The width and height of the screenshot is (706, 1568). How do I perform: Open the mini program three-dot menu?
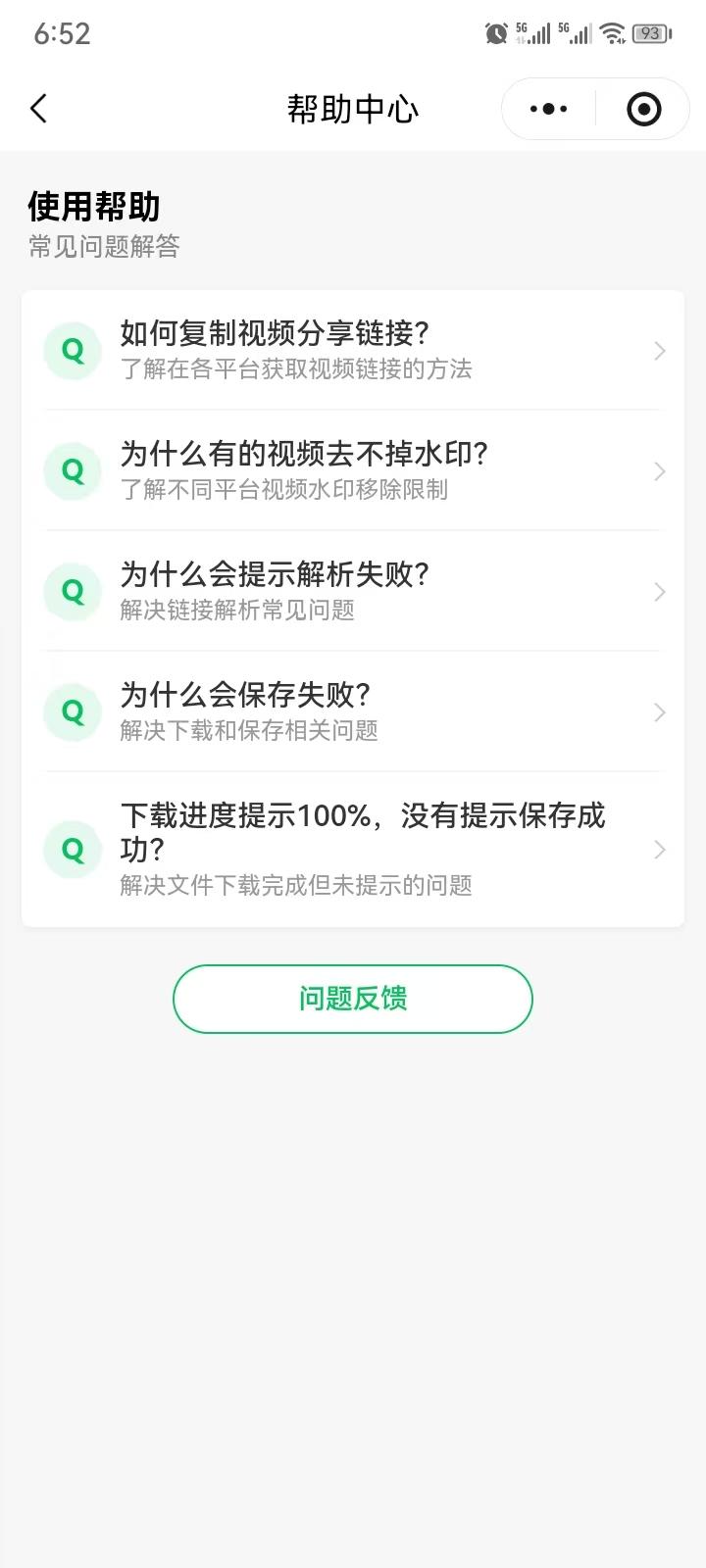(548, 109)
